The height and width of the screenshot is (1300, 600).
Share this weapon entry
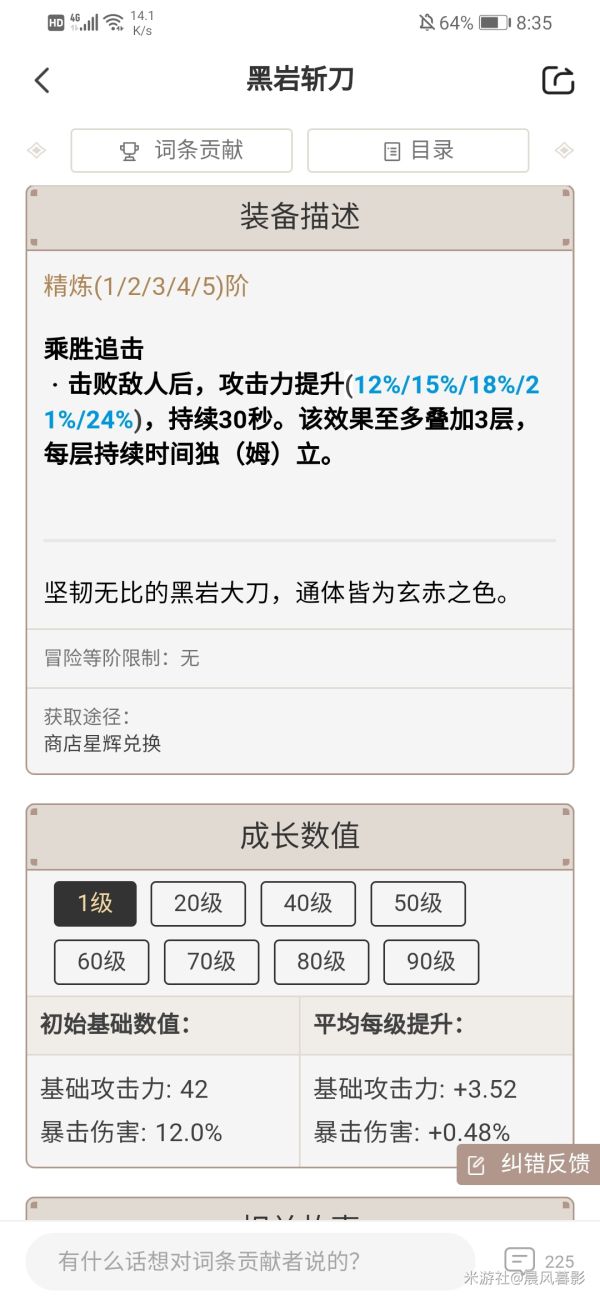(558, 81)
